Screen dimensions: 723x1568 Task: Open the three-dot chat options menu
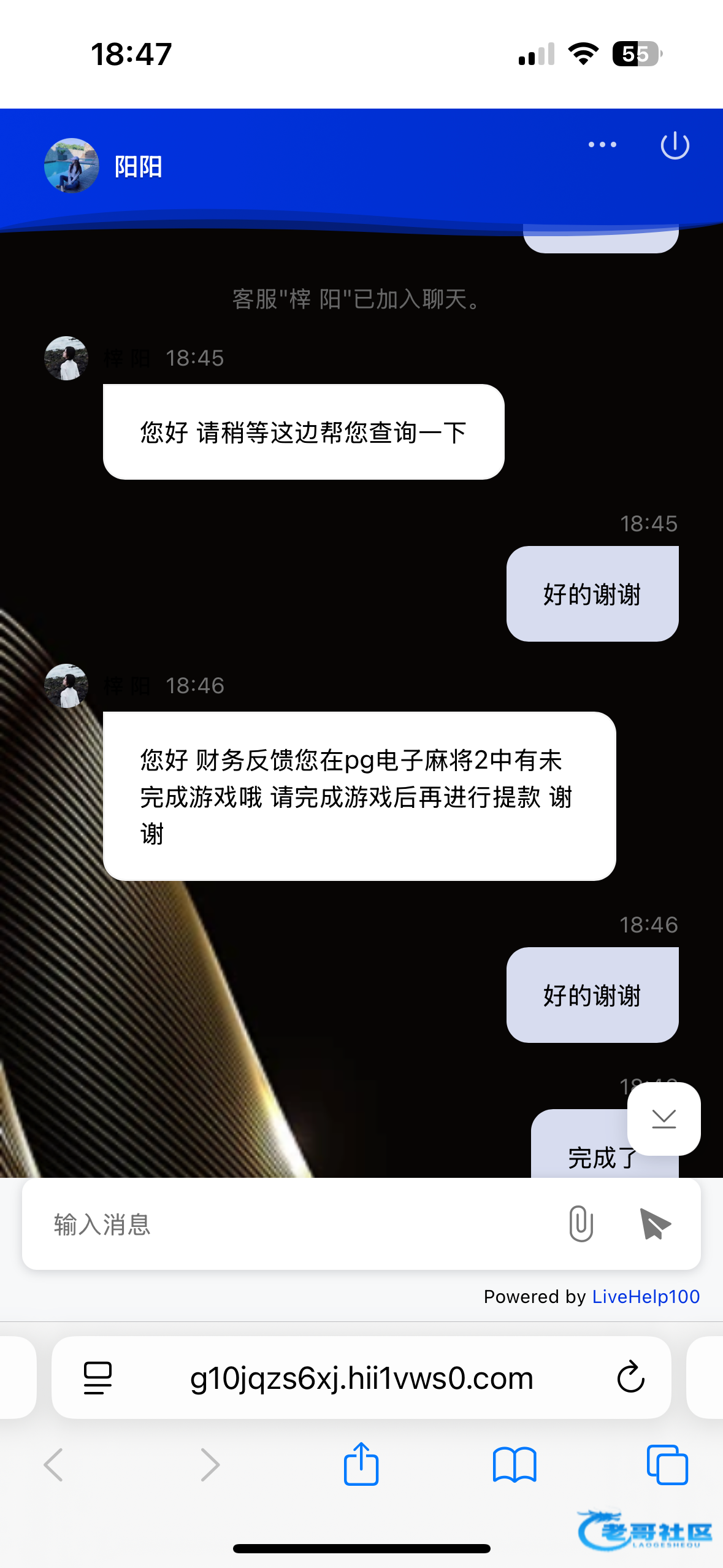[x=602, y=145]
